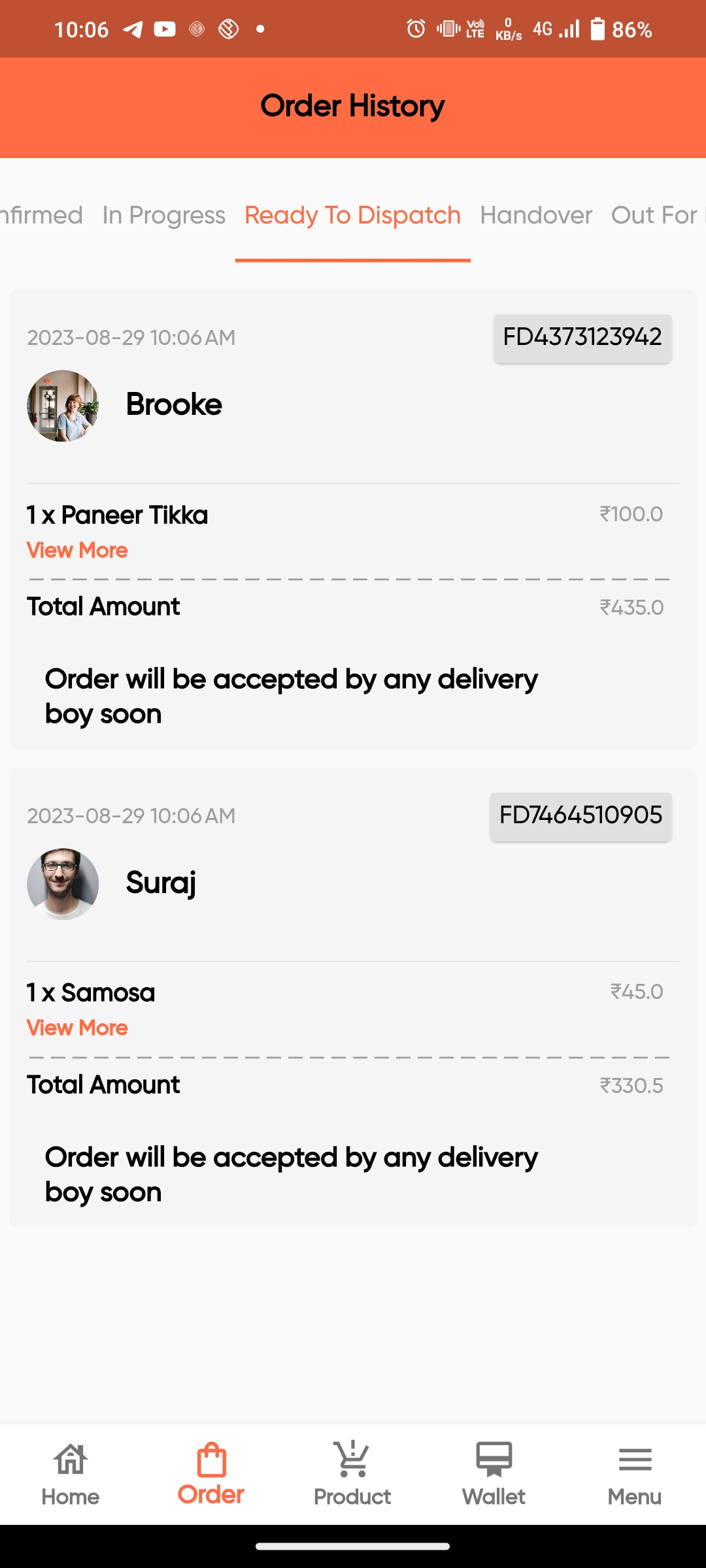Image resolution: width=706 pixels, height=1568 pixels.
Task: Select the Handover tab
Action: pyautogui.click(x=536, y=215)
